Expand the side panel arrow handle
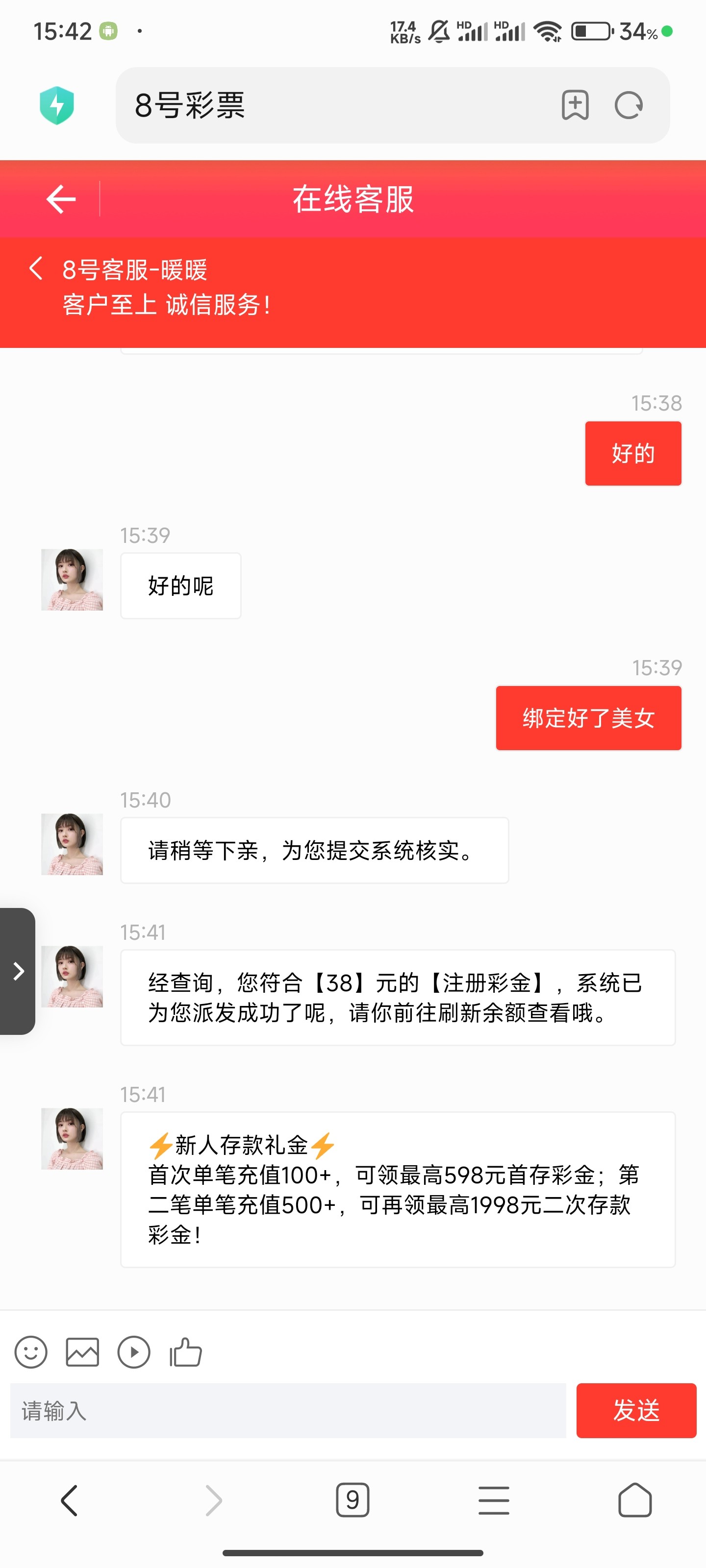The image size is (706, 1568). [x=18, y=971]
